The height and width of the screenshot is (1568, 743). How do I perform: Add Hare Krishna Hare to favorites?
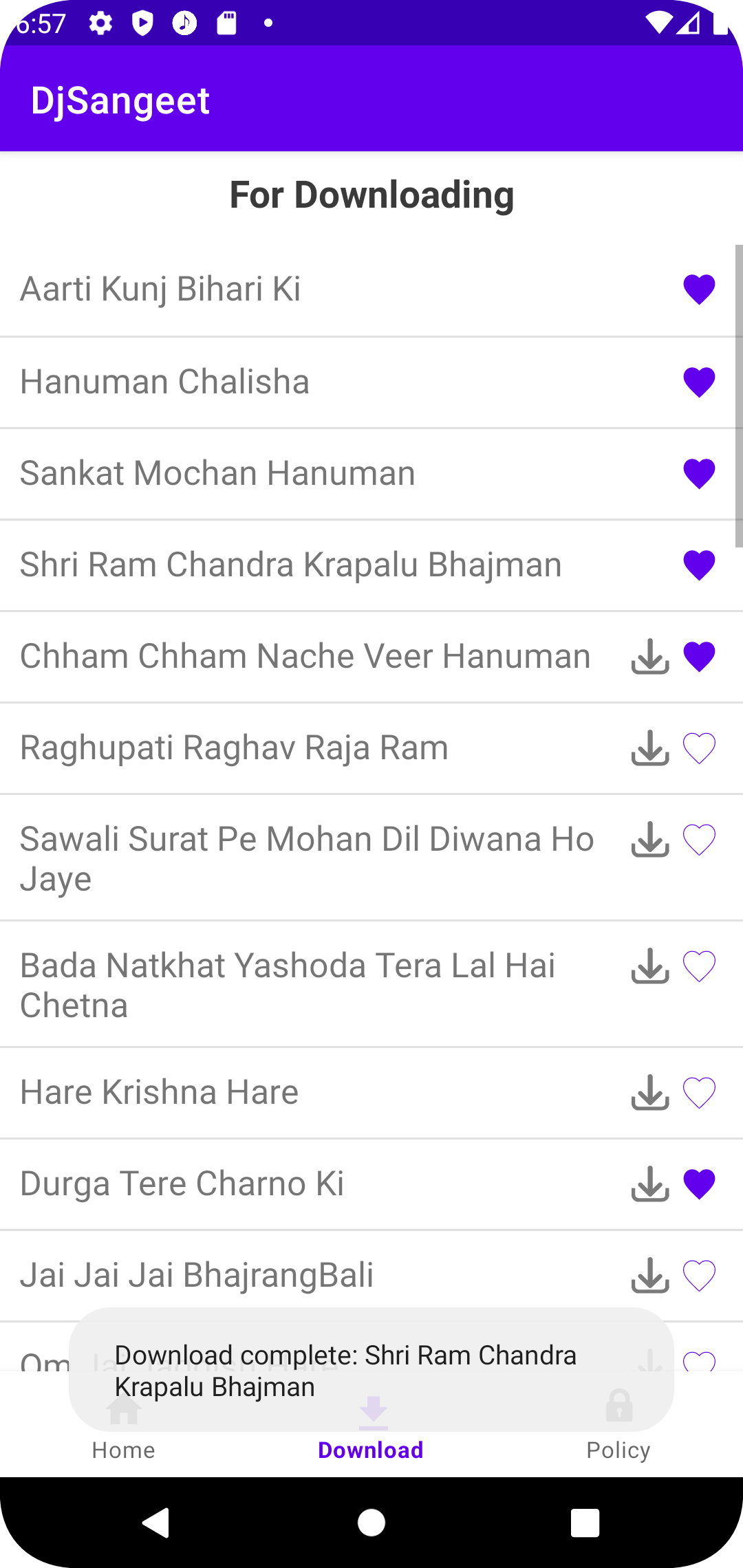(699, 1093)
